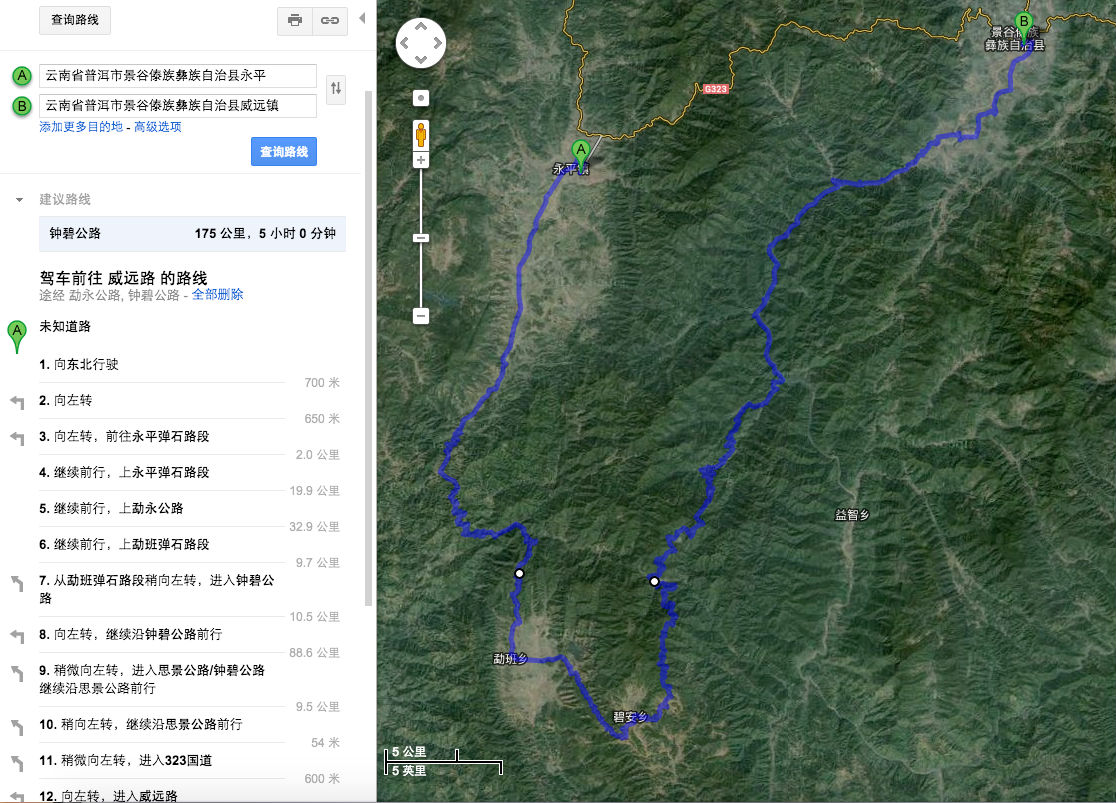Click the 全部删除 link
1116x803 pixels.
pos(217,295)
